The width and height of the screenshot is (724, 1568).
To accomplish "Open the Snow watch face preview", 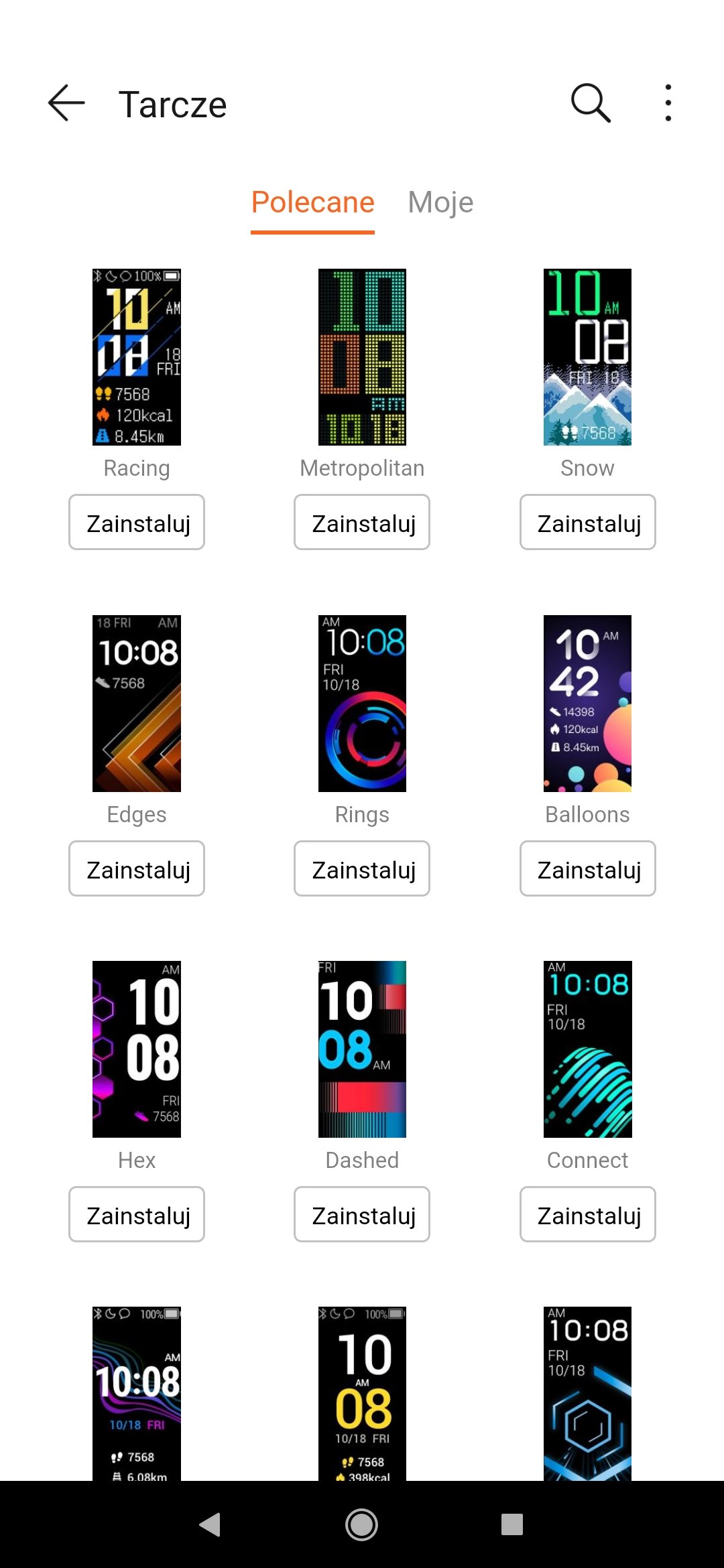I will pos(588,357).
